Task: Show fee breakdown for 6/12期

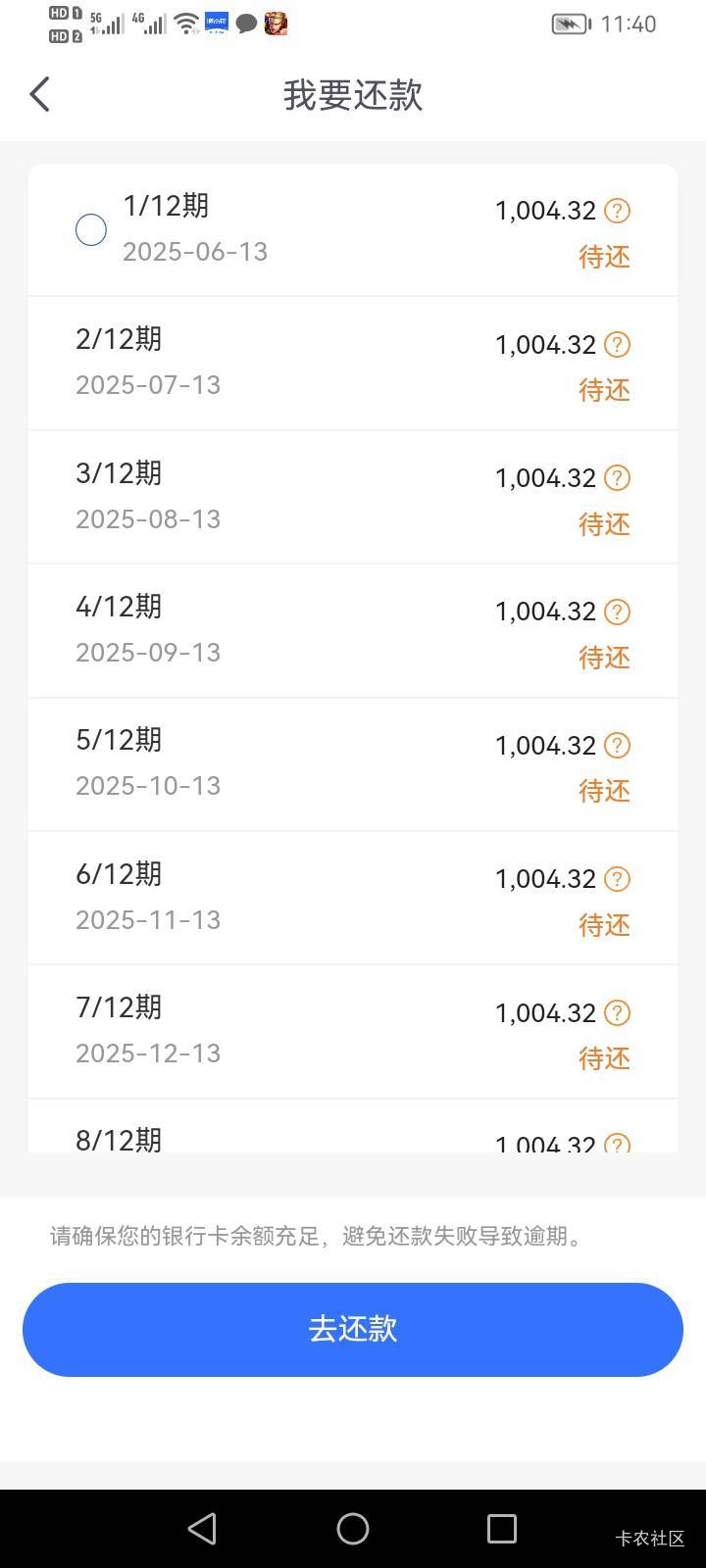Action: click(x=617, y=878)
